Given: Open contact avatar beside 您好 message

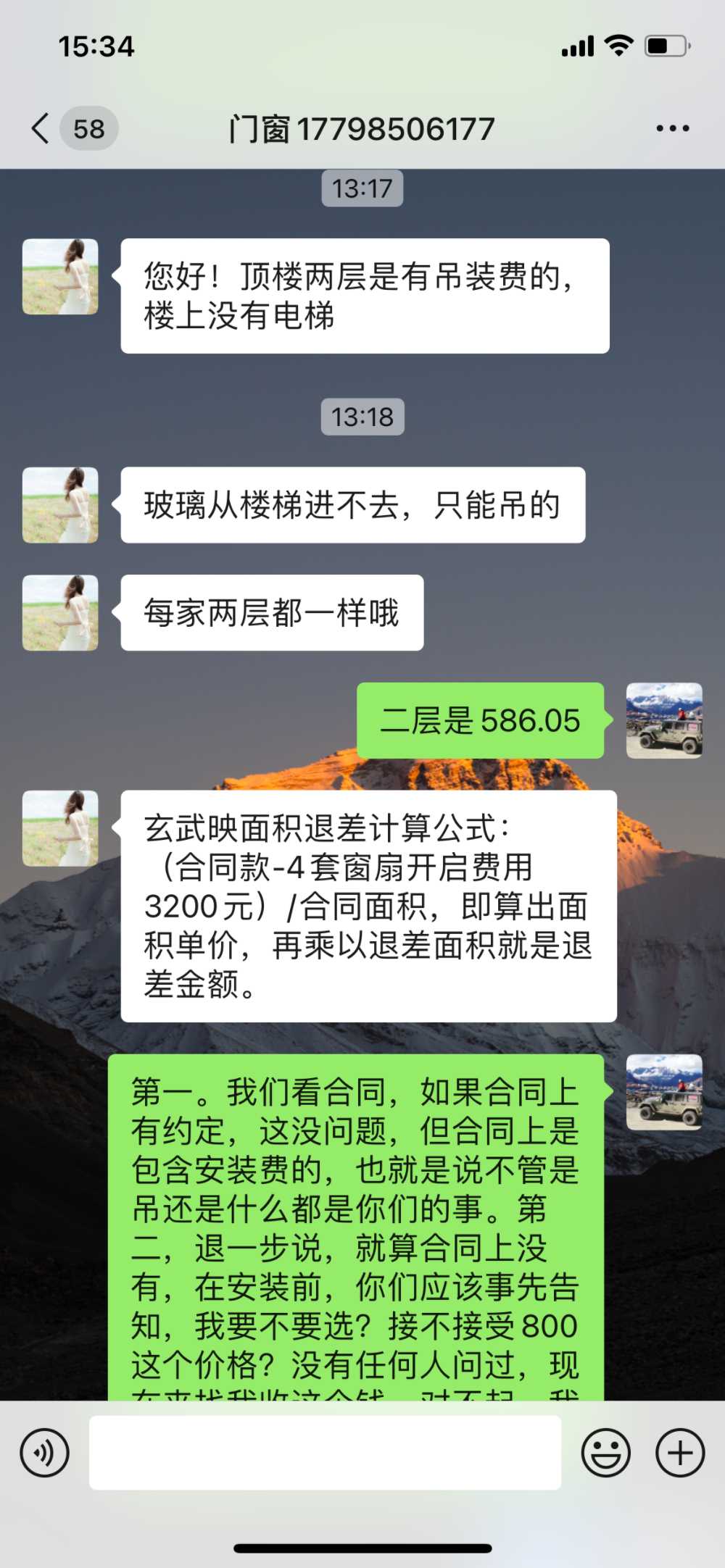Looking at the screenshot, I should (60, 277).
